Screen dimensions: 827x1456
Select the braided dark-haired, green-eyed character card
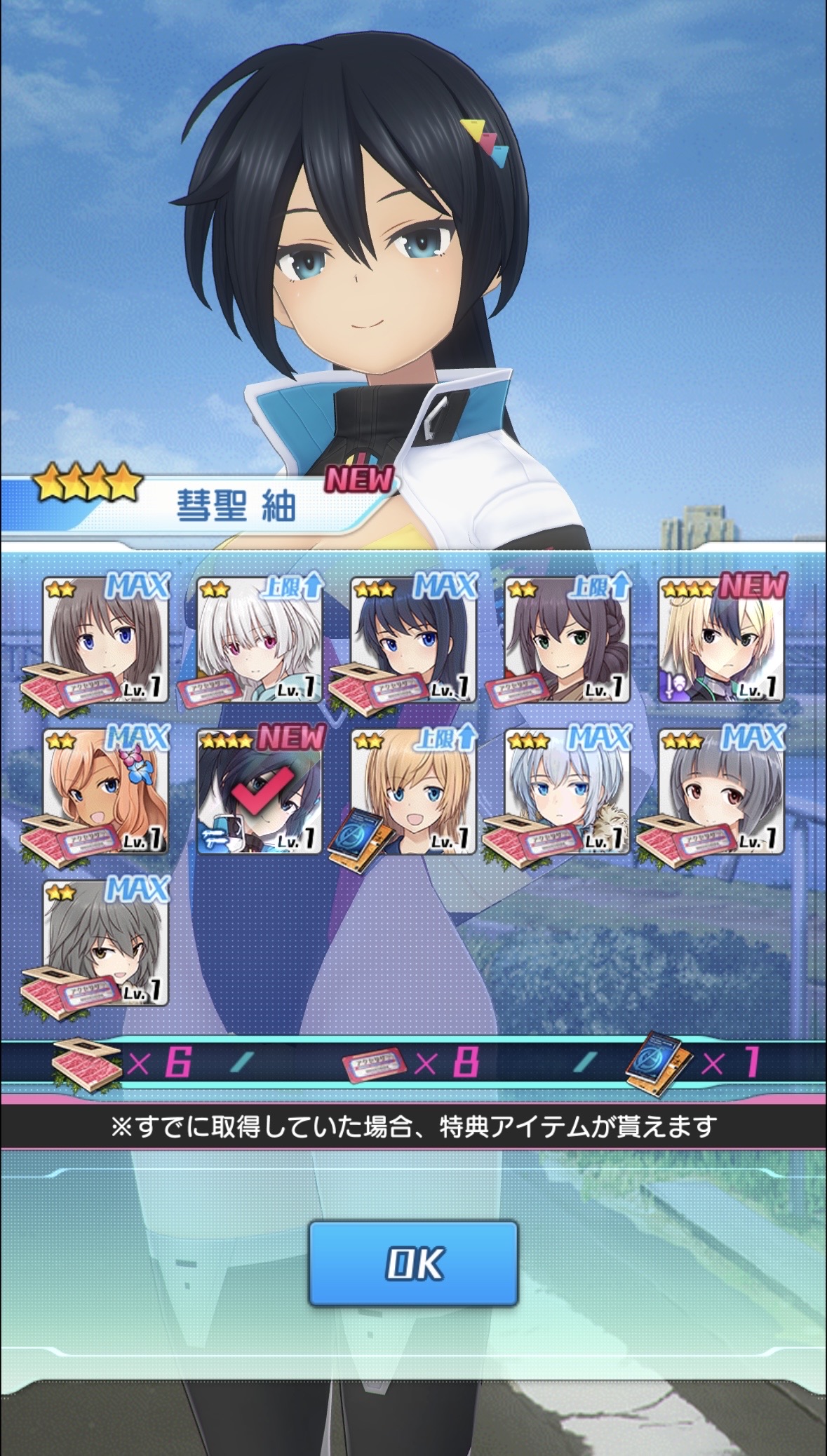pyautogui.click(x=567, y=640)
